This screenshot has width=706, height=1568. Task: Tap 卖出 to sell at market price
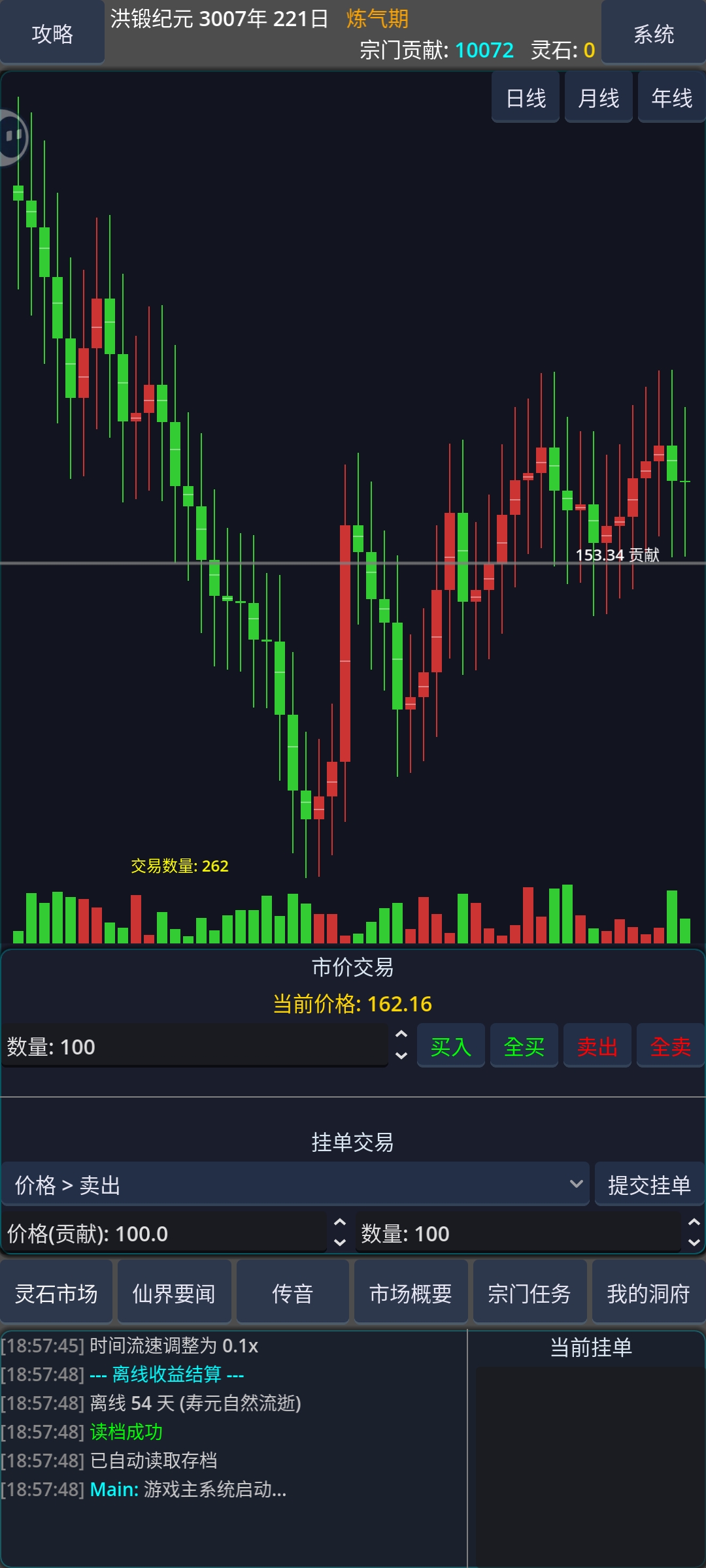(597, 1047)
